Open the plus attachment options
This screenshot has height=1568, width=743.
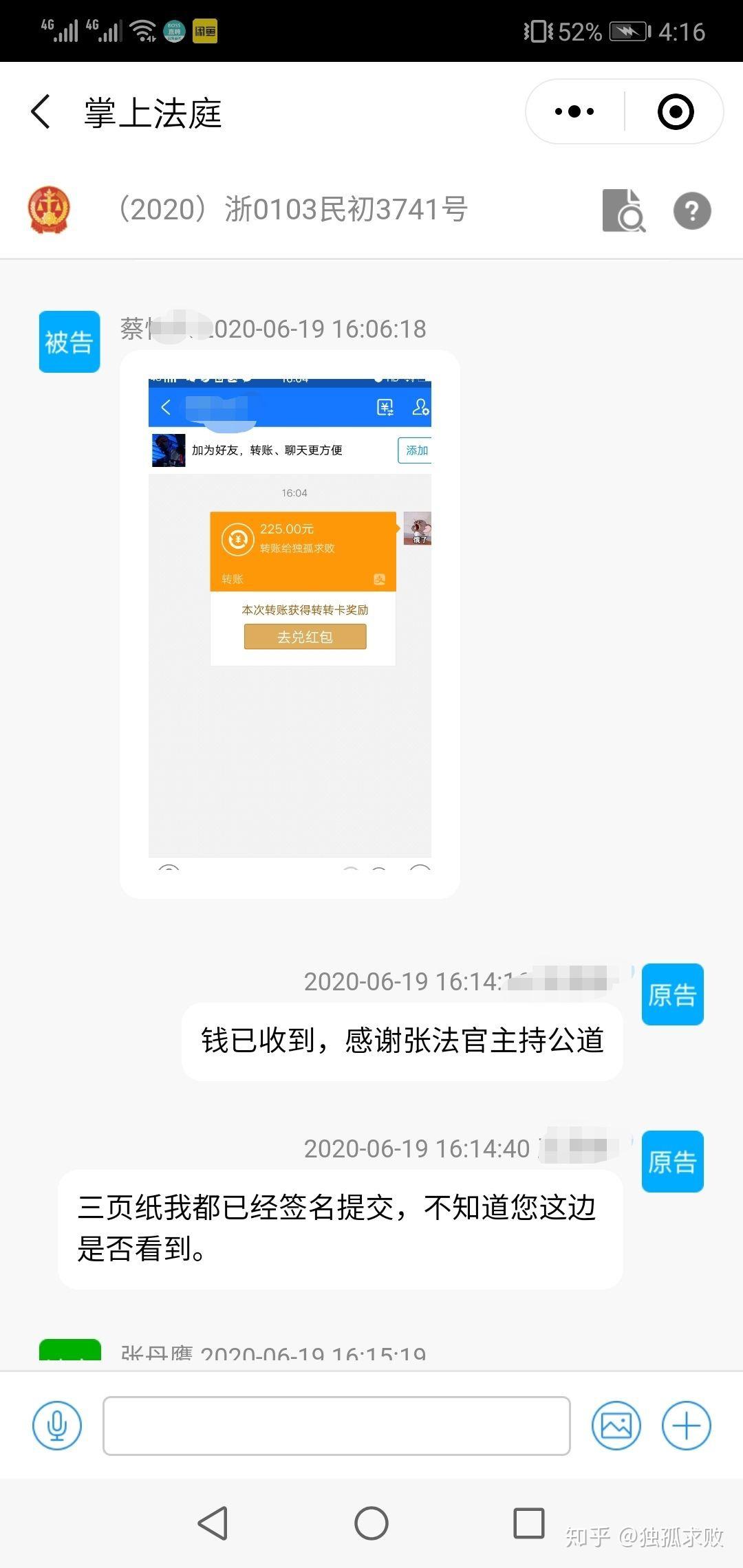(686, 1425)
